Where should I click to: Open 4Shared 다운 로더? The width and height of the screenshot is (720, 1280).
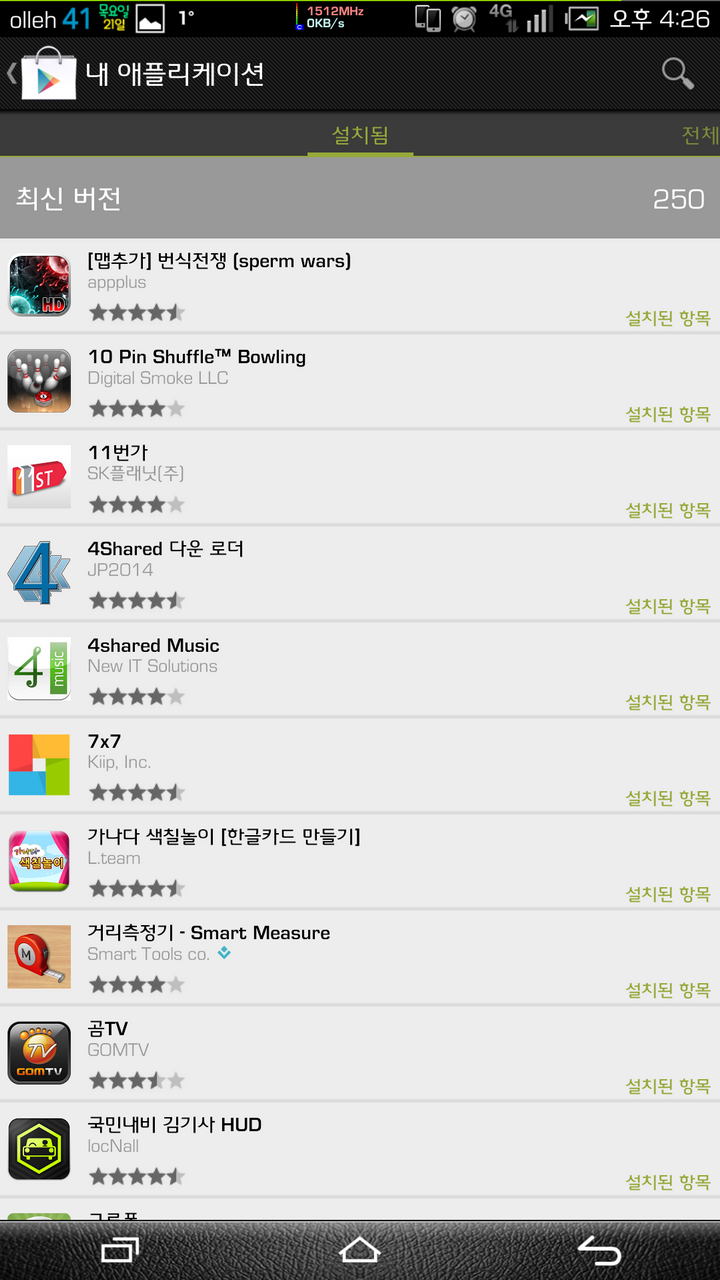pos(360,573)
